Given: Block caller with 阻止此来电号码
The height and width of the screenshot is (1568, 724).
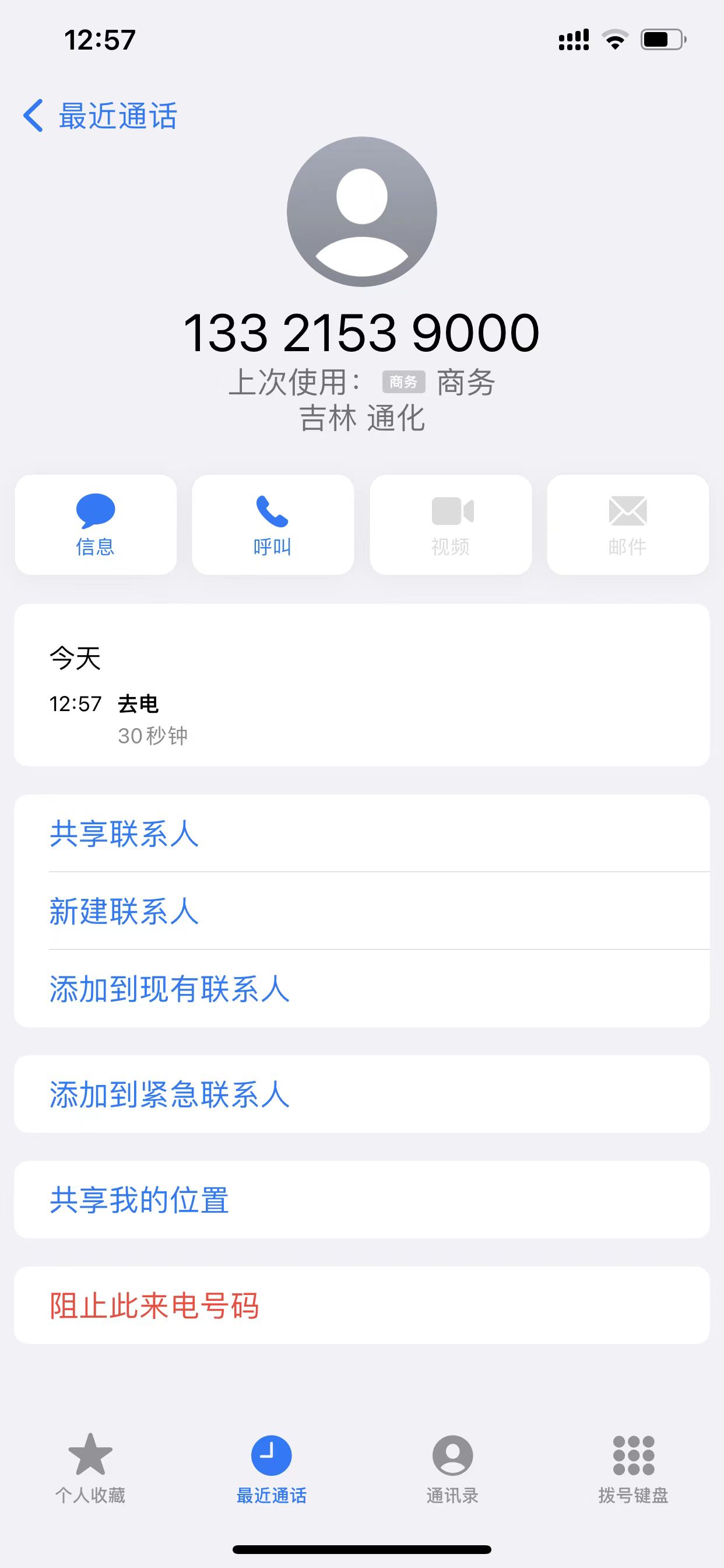Looking at the screenshot, I should tap(362, 1305).
